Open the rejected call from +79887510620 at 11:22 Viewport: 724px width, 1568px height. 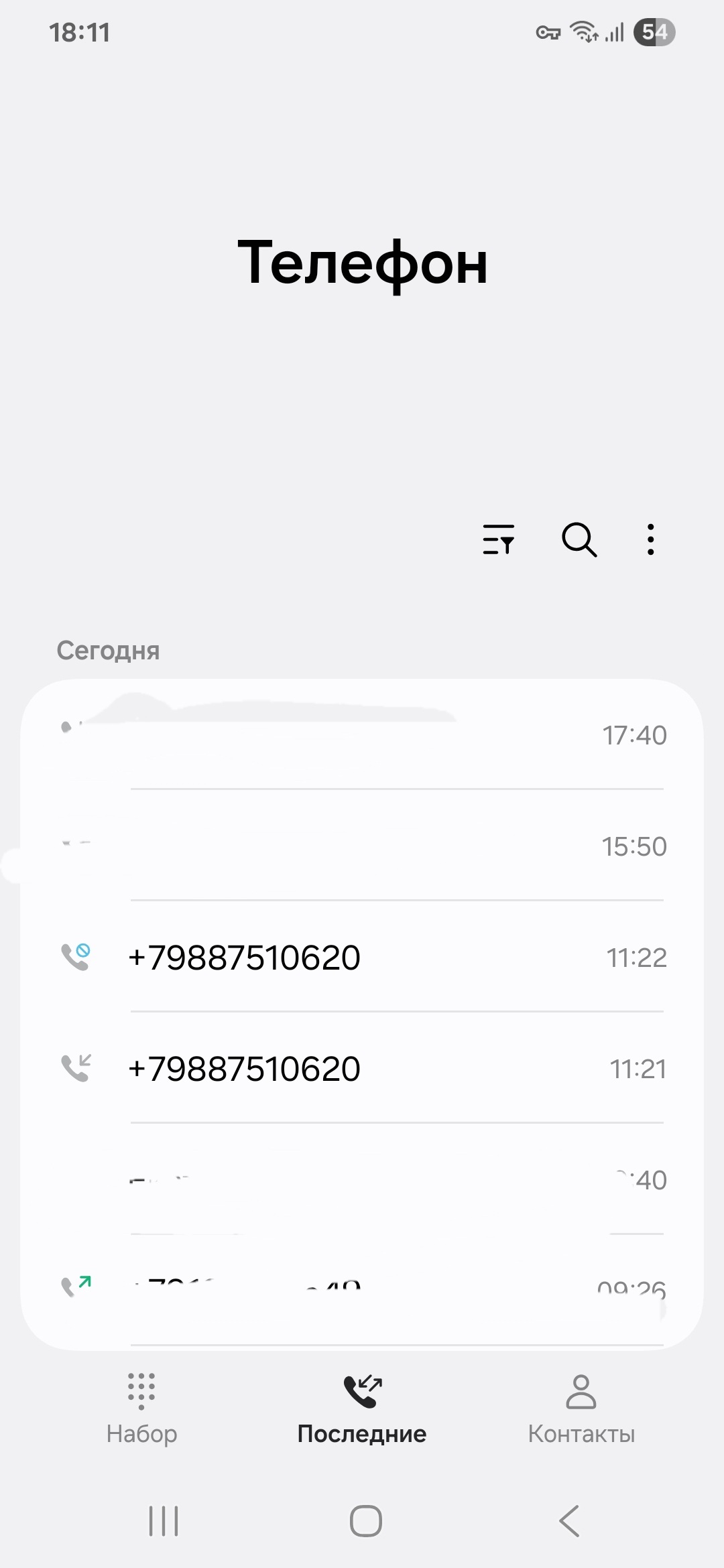click(x=362, y=957)
